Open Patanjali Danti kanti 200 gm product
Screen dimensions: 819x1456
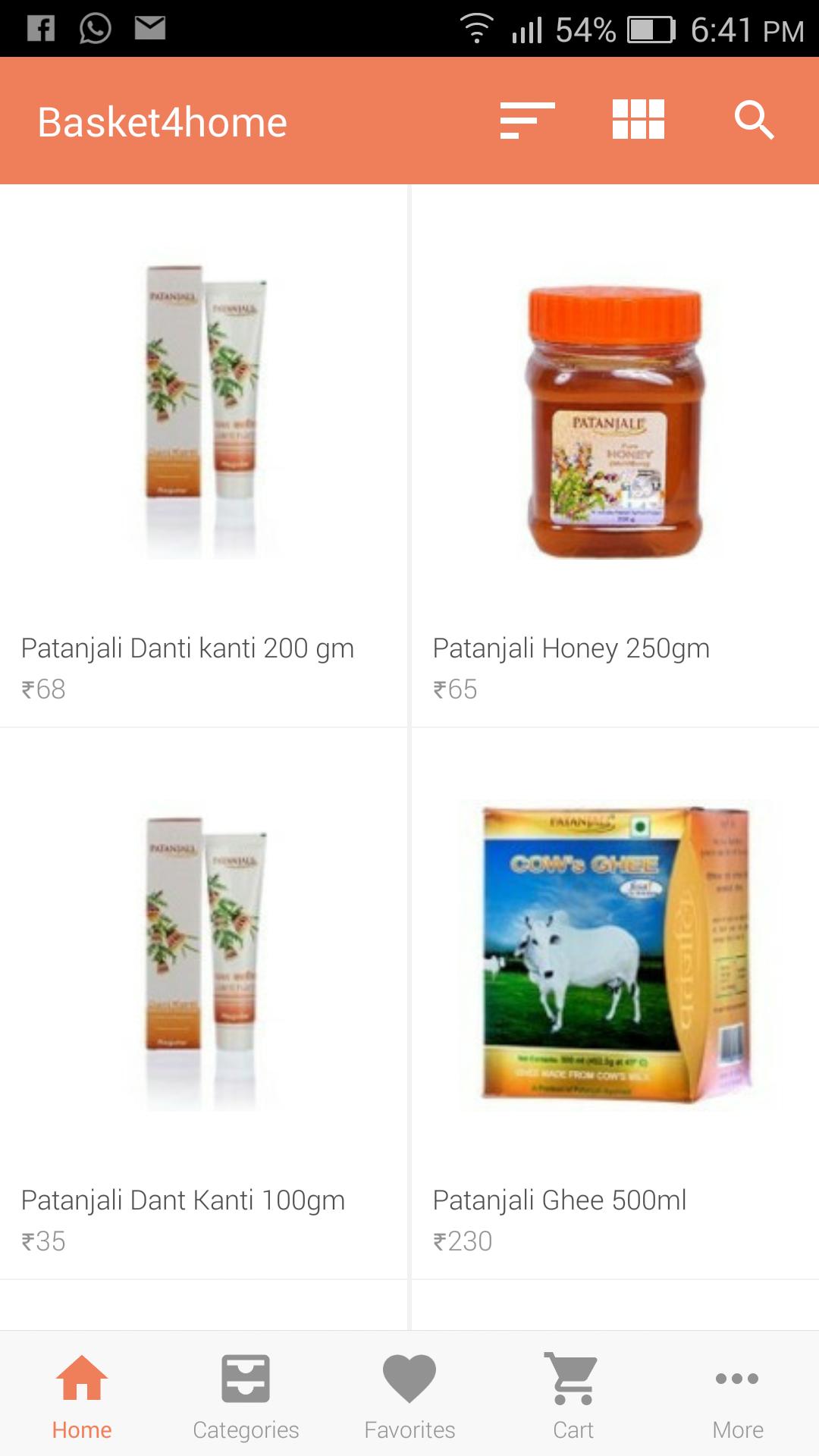click(203, 455)
